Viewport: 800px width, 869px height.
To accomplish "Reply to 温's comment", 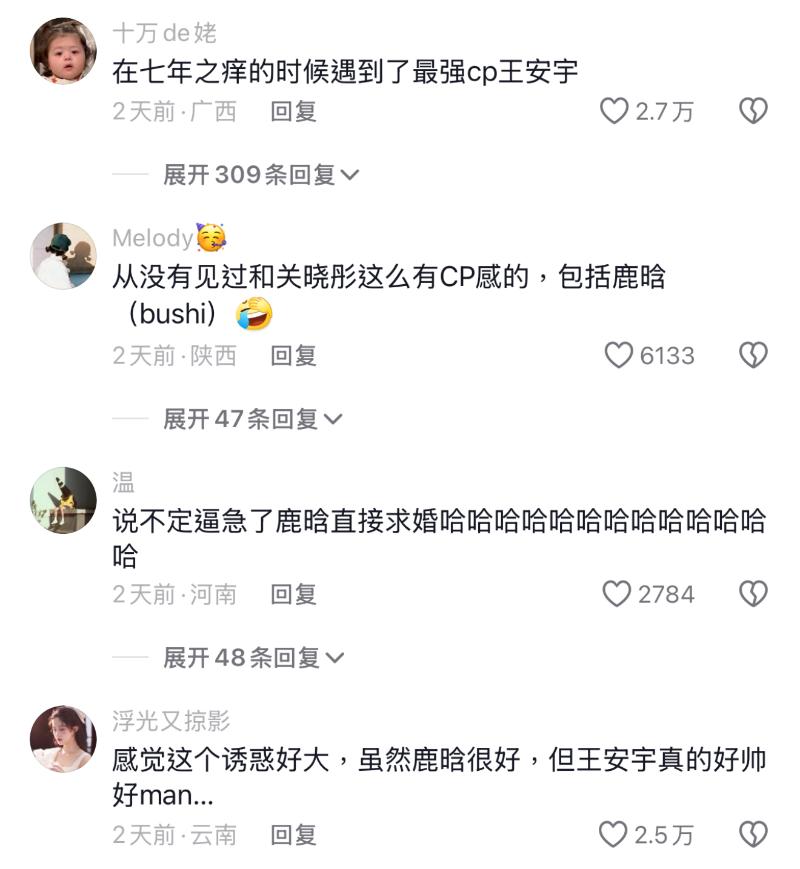I will coord(293,594).
